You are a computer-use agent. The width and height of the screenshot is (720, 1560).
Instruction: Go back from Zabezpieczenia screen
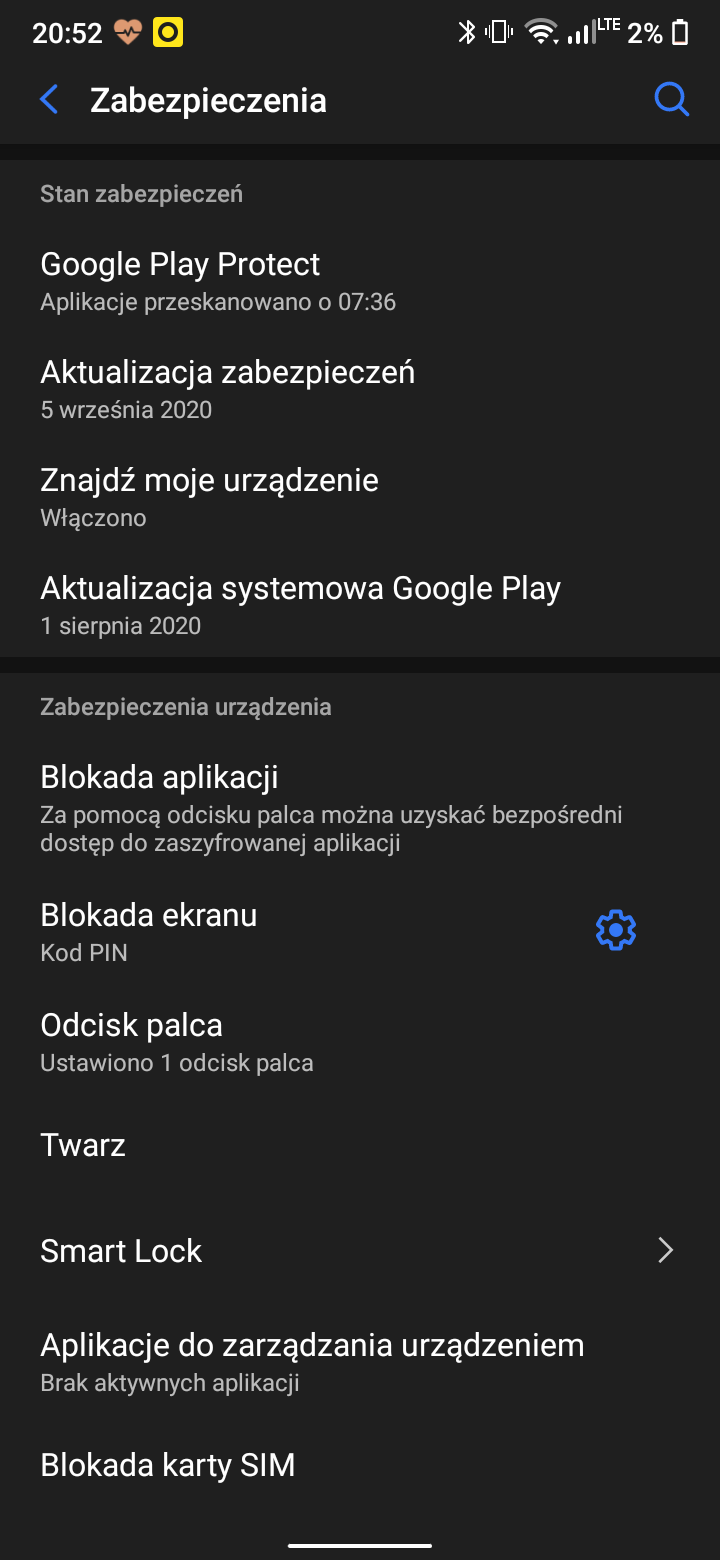49,100
